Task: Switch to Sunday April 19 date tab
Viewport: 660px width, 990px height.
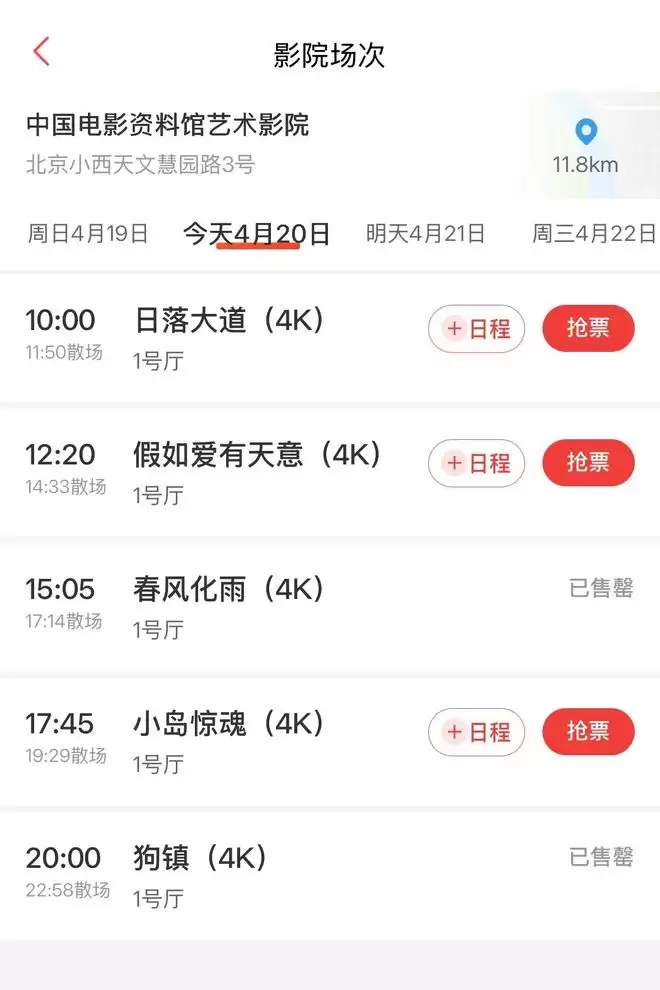Action: click(x=88, y=234)
